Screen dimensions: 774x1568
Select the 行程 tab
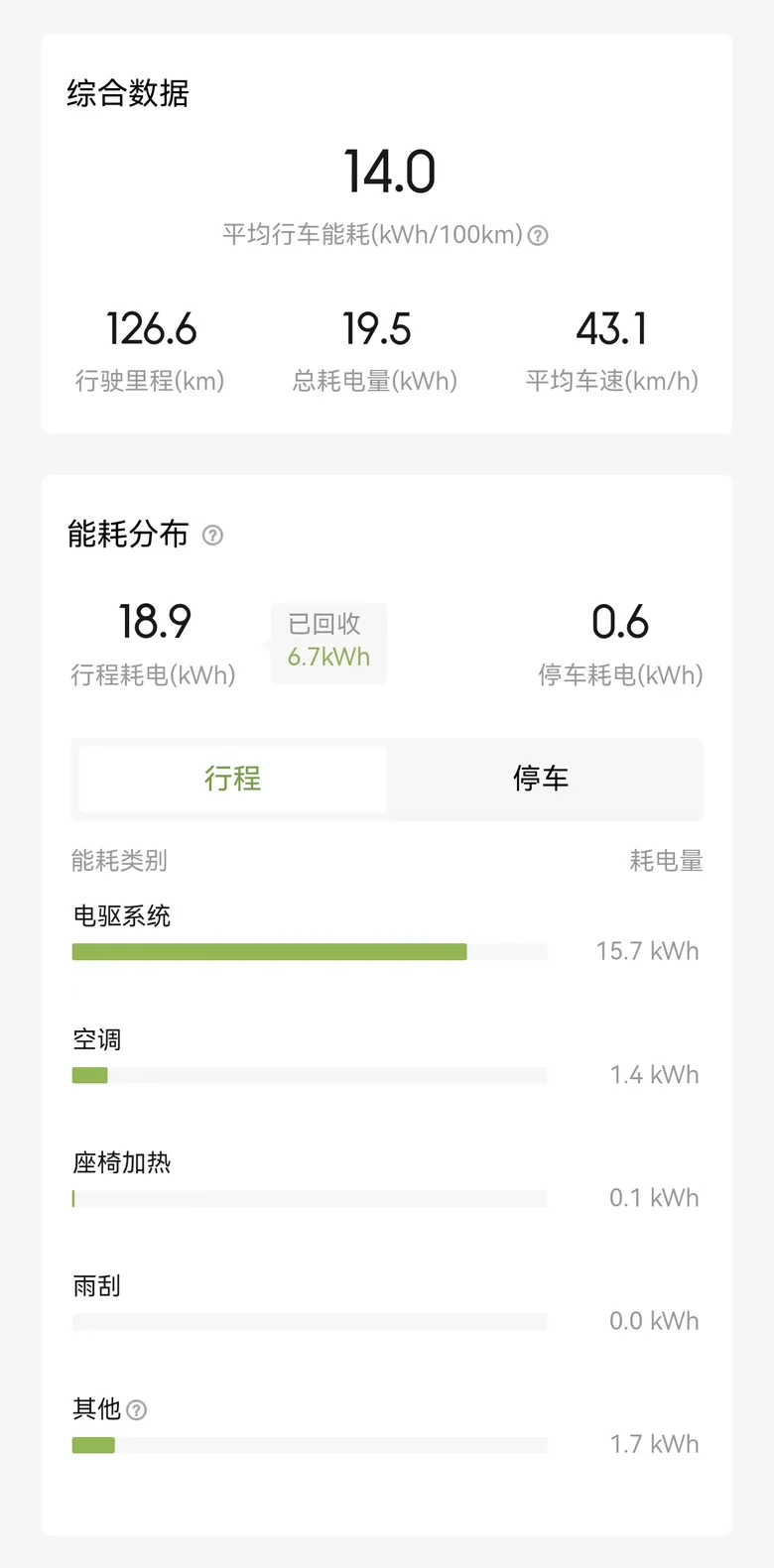coord(233,779)
